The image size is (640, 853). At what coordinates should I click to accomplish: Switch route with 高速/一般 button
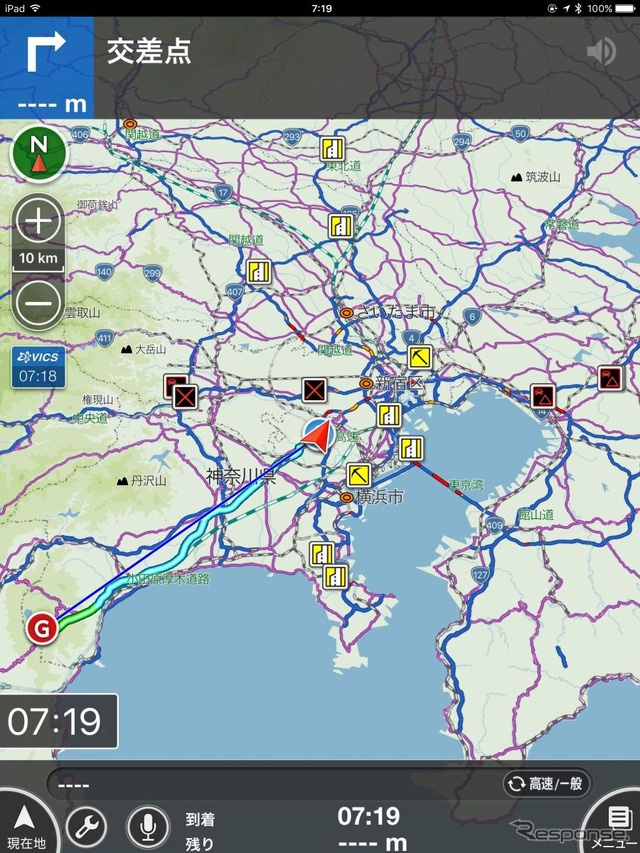pyautogui.click(x=547, y=783)
